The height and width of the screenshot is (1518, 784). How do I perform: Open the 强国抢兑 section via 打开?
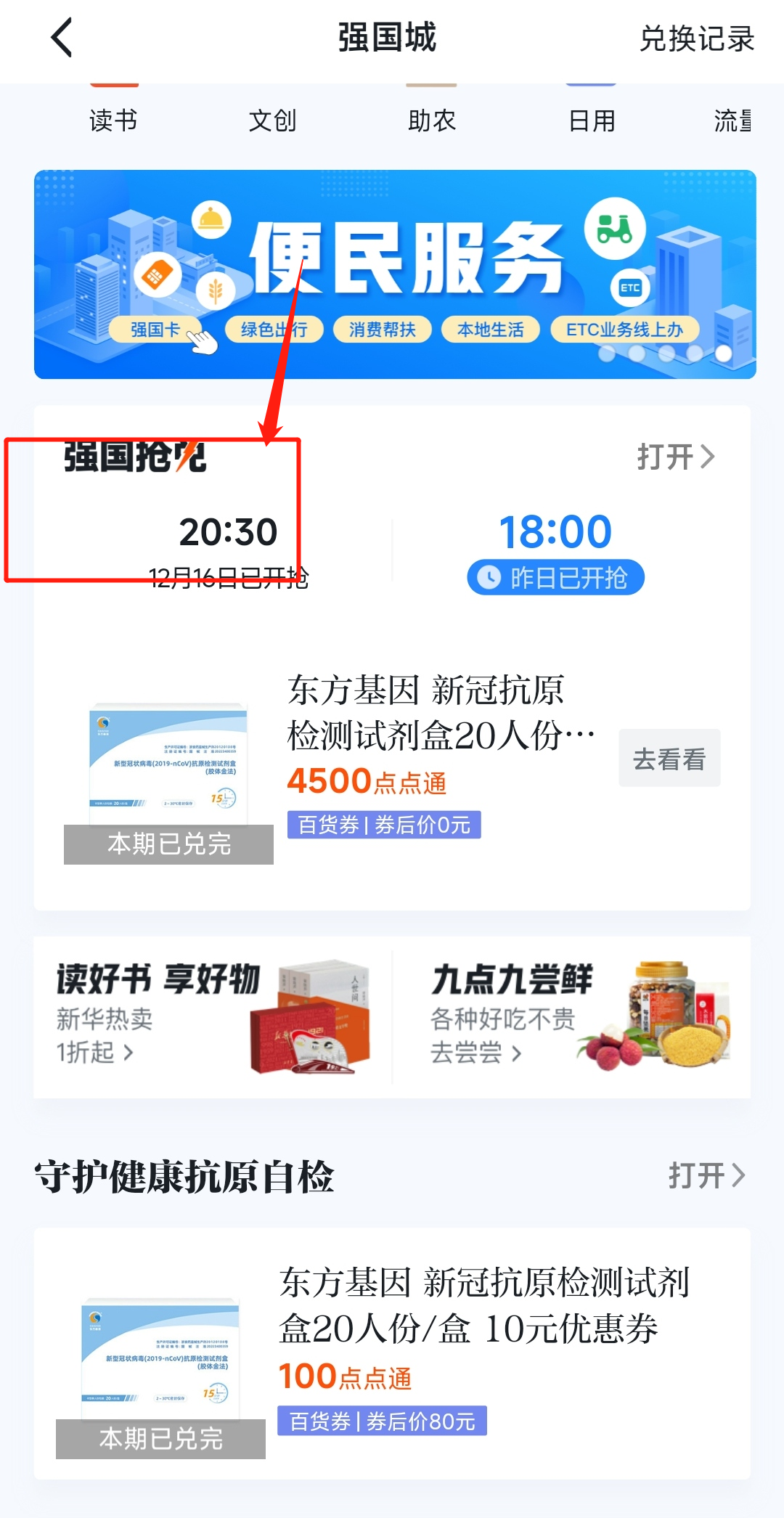pos(675,457)
